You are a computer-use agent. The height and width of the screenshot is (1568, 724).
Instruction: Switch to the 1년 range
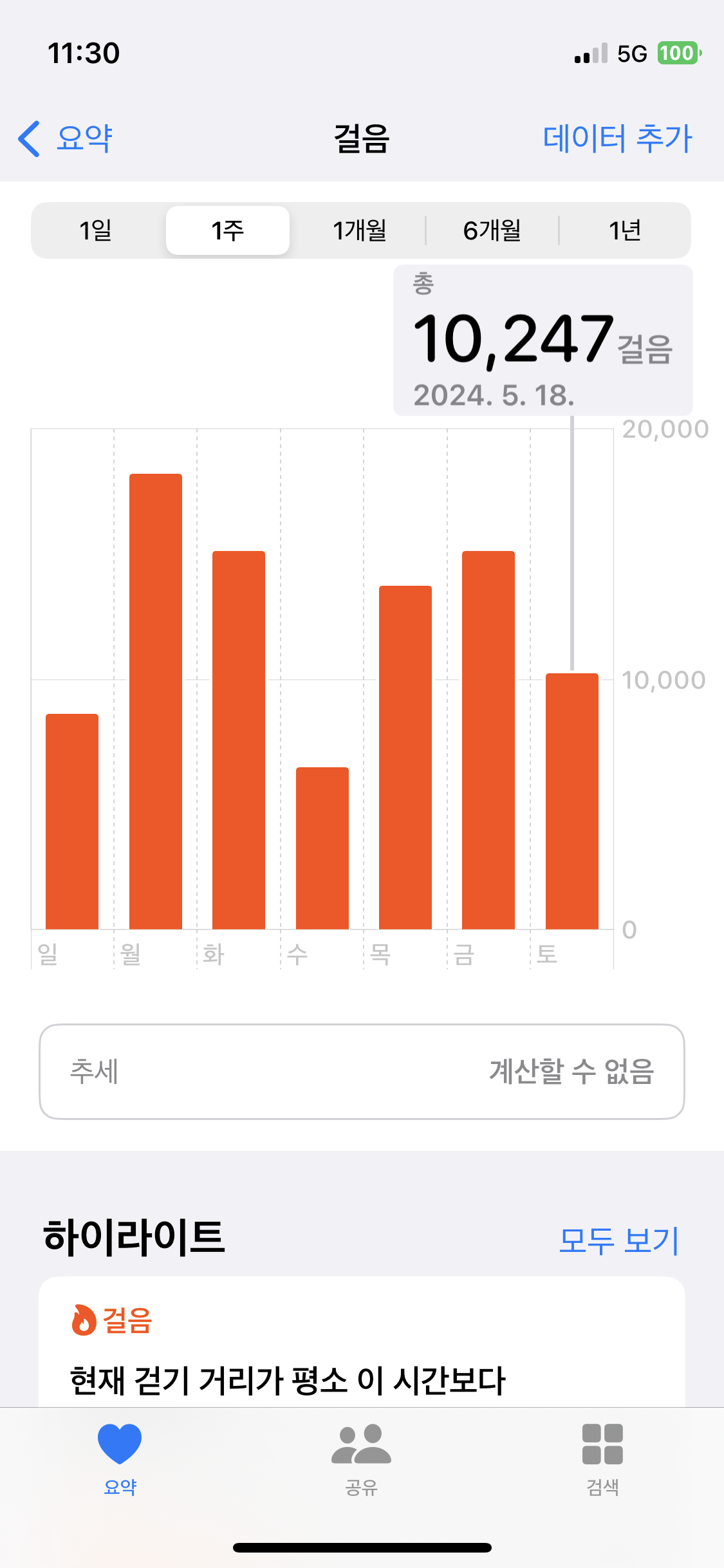tap(624, 230)
